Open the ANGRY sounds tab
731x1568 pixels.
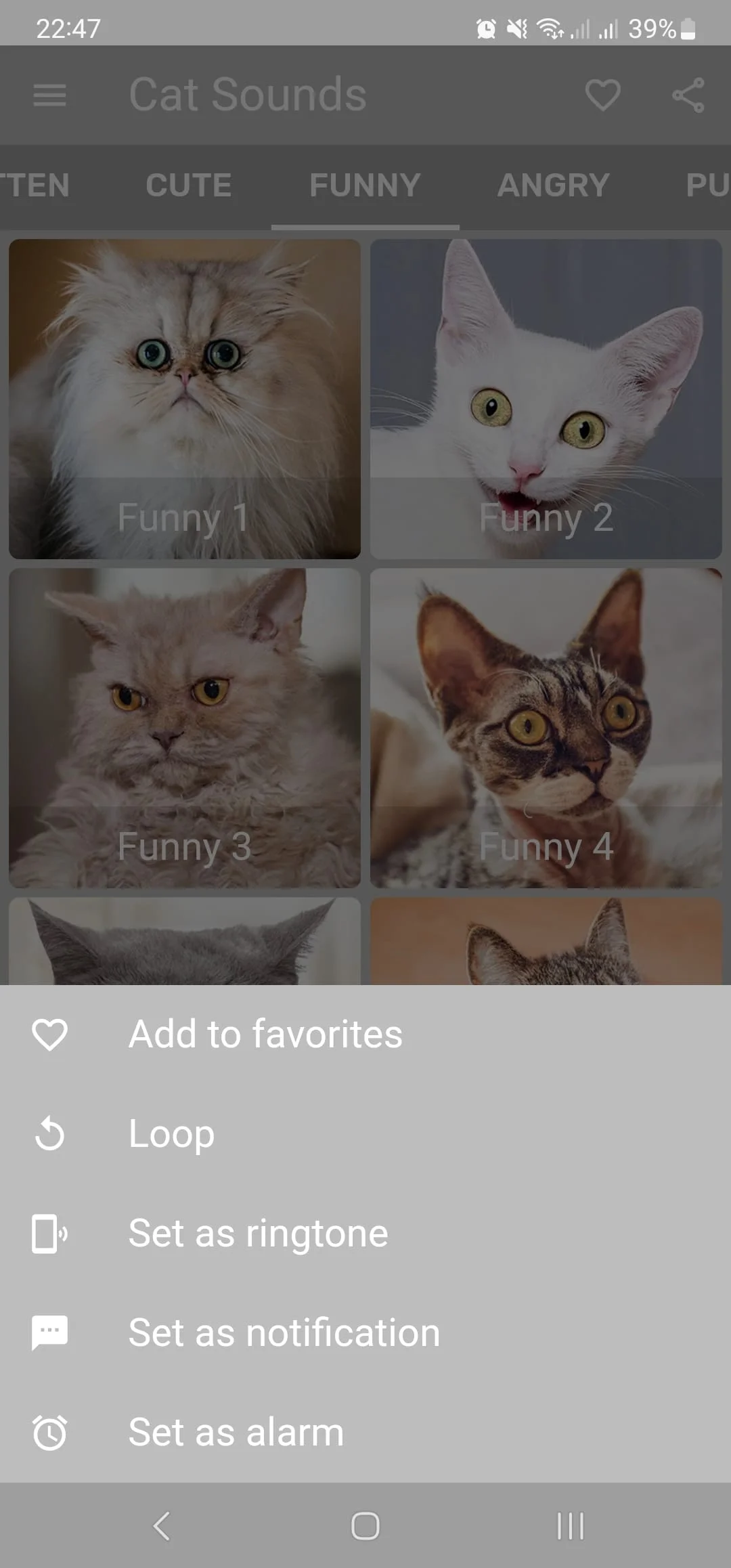[x=552, y=184]
